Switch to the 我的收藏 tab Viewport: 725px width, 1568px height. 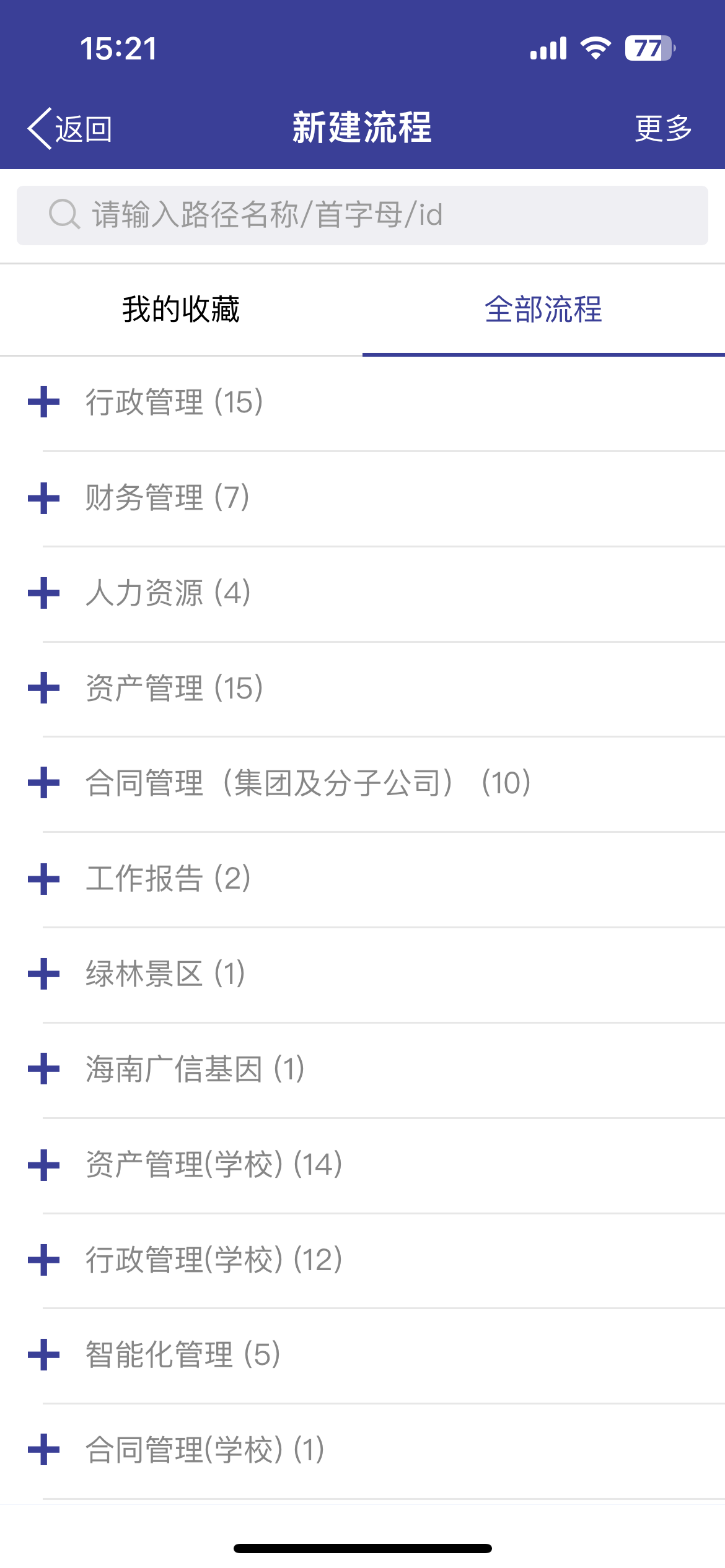(181, 309)
